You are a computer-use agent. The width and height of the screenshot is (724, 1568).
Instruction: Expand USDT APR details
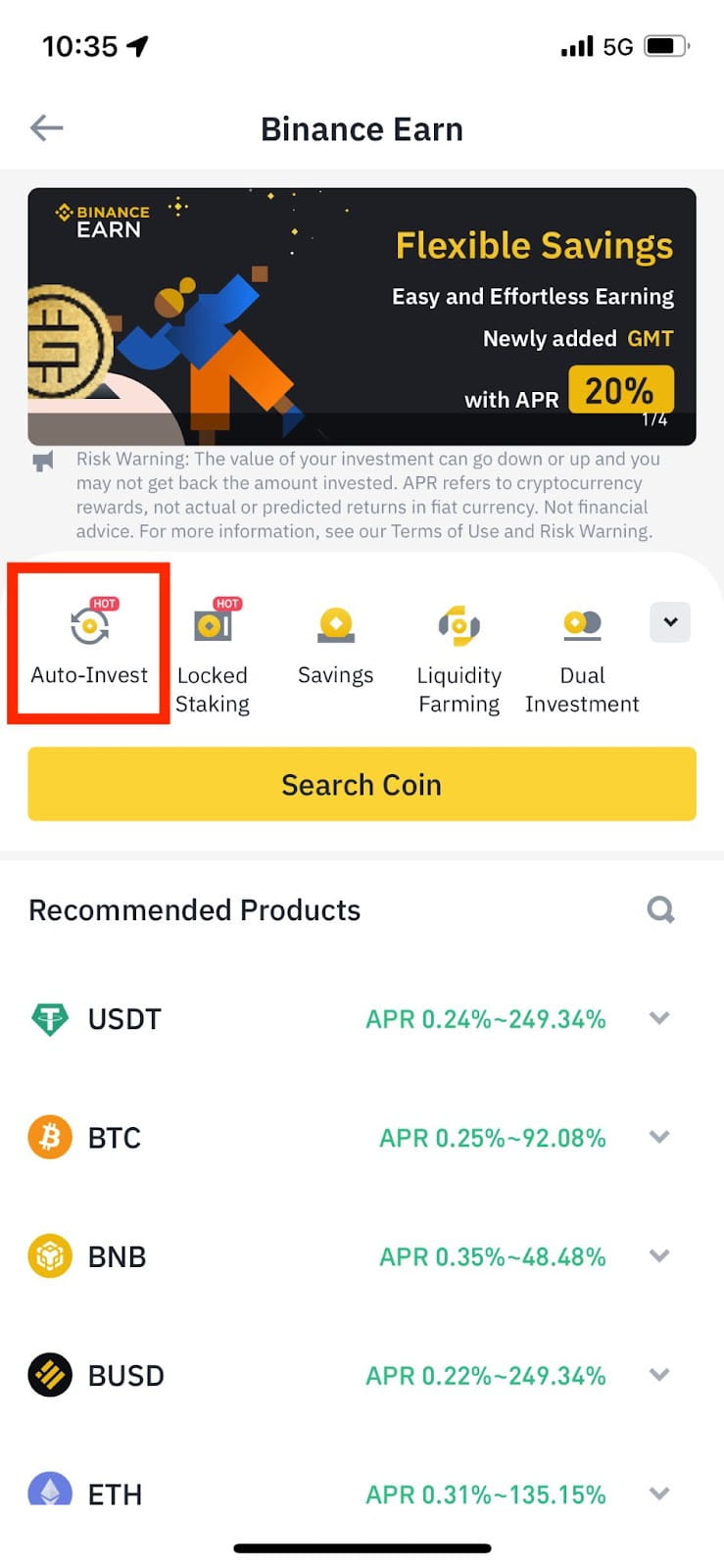[x=658, y=1019]
